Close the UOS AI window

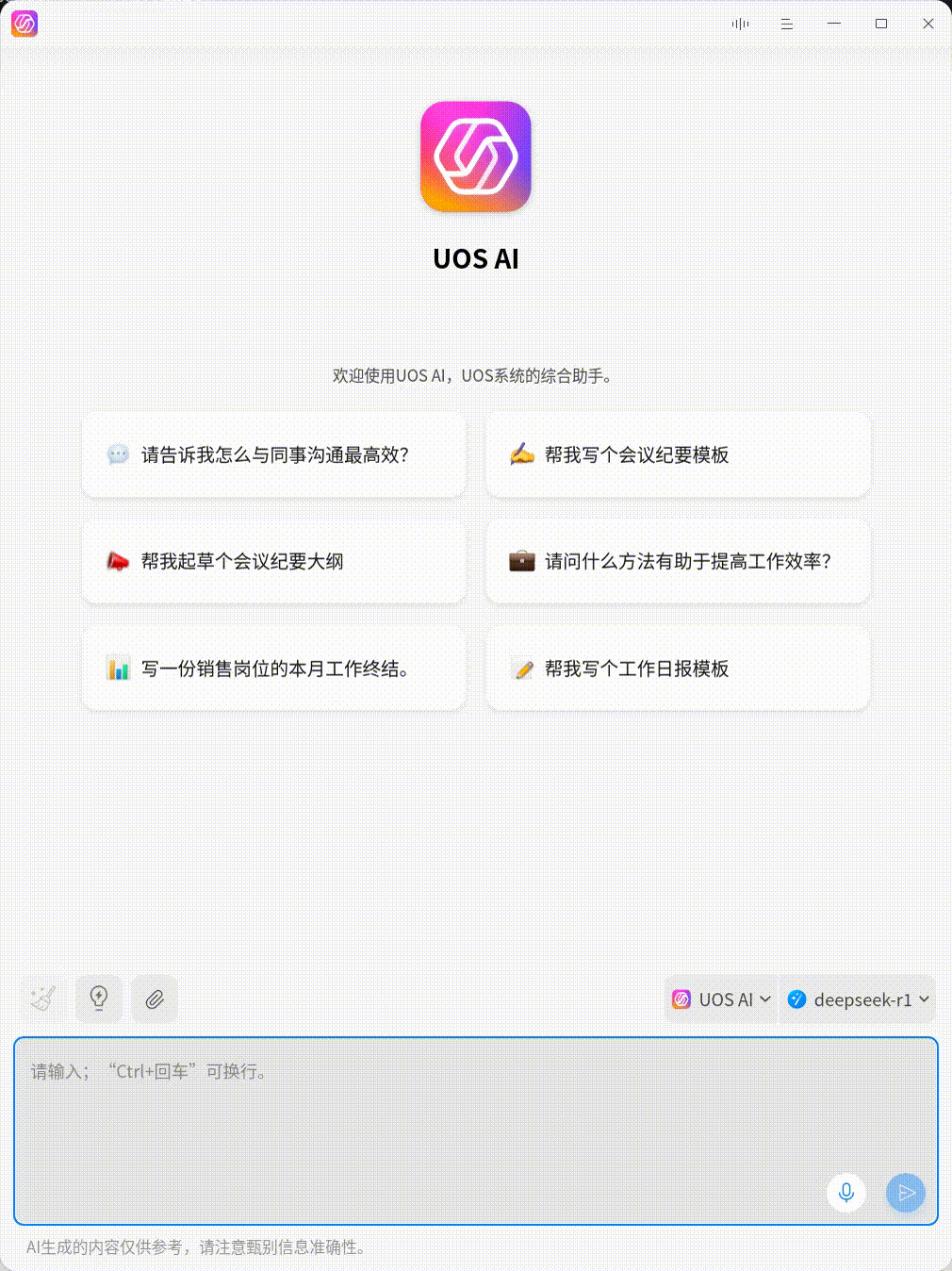point(928,24)
